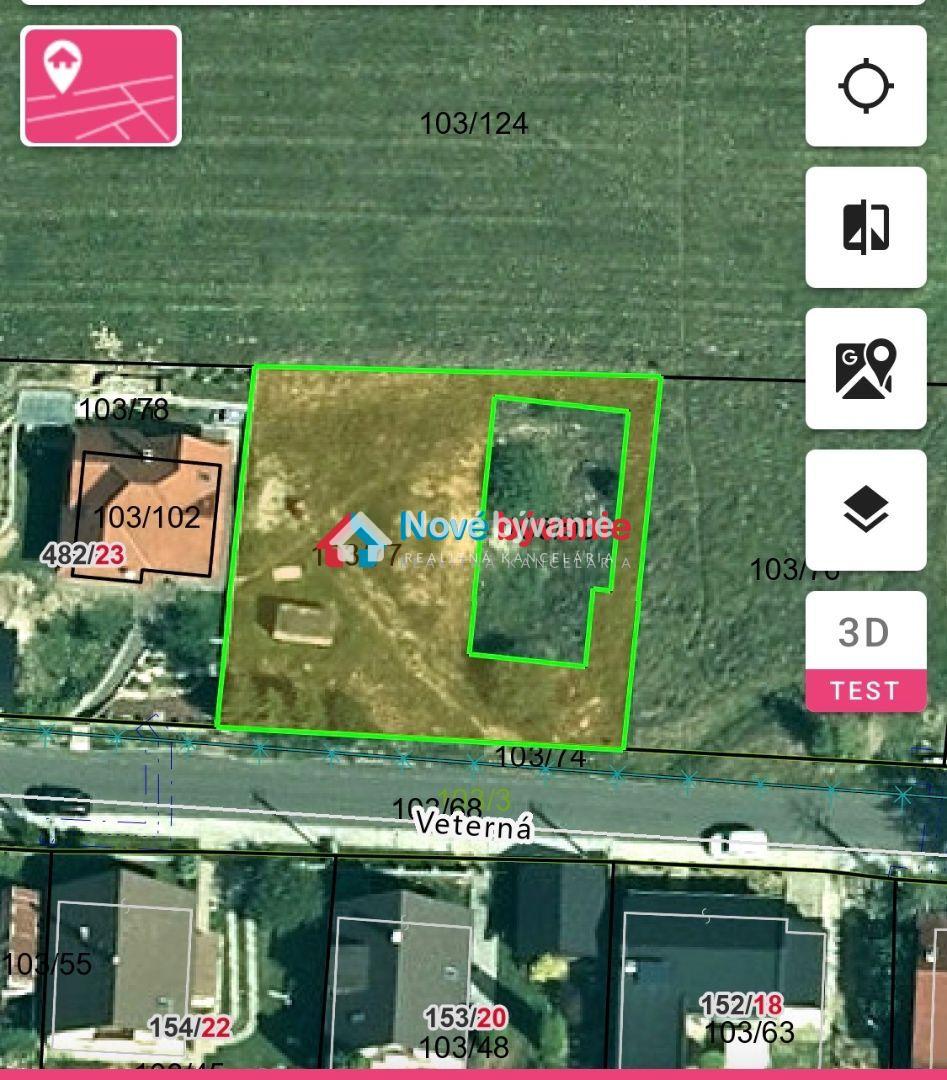947x1080 pixels.
Task: Tap the pink parcel locator button
Action: click(x=101, y=86)
